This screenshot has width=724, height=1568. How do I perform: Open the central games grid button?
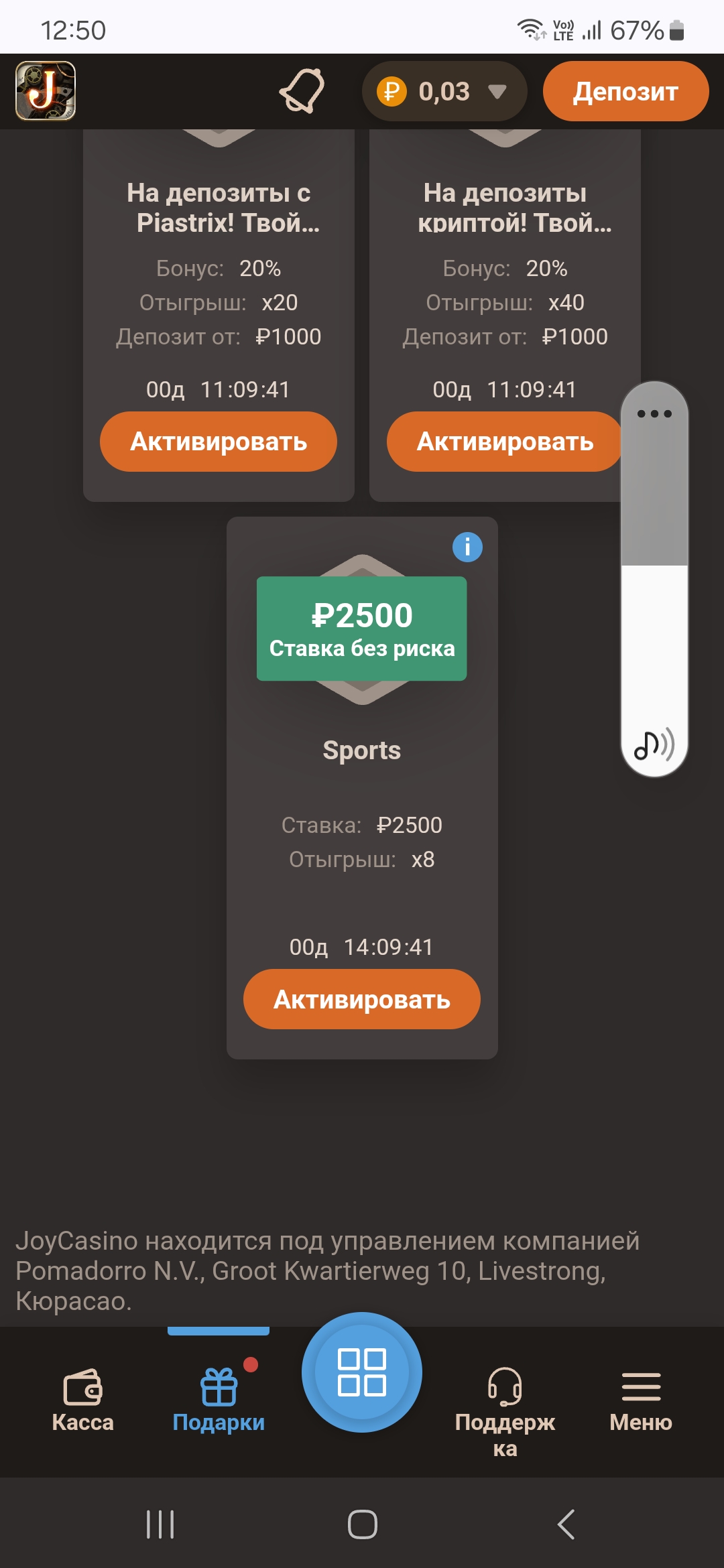[x=362, y=1372]
